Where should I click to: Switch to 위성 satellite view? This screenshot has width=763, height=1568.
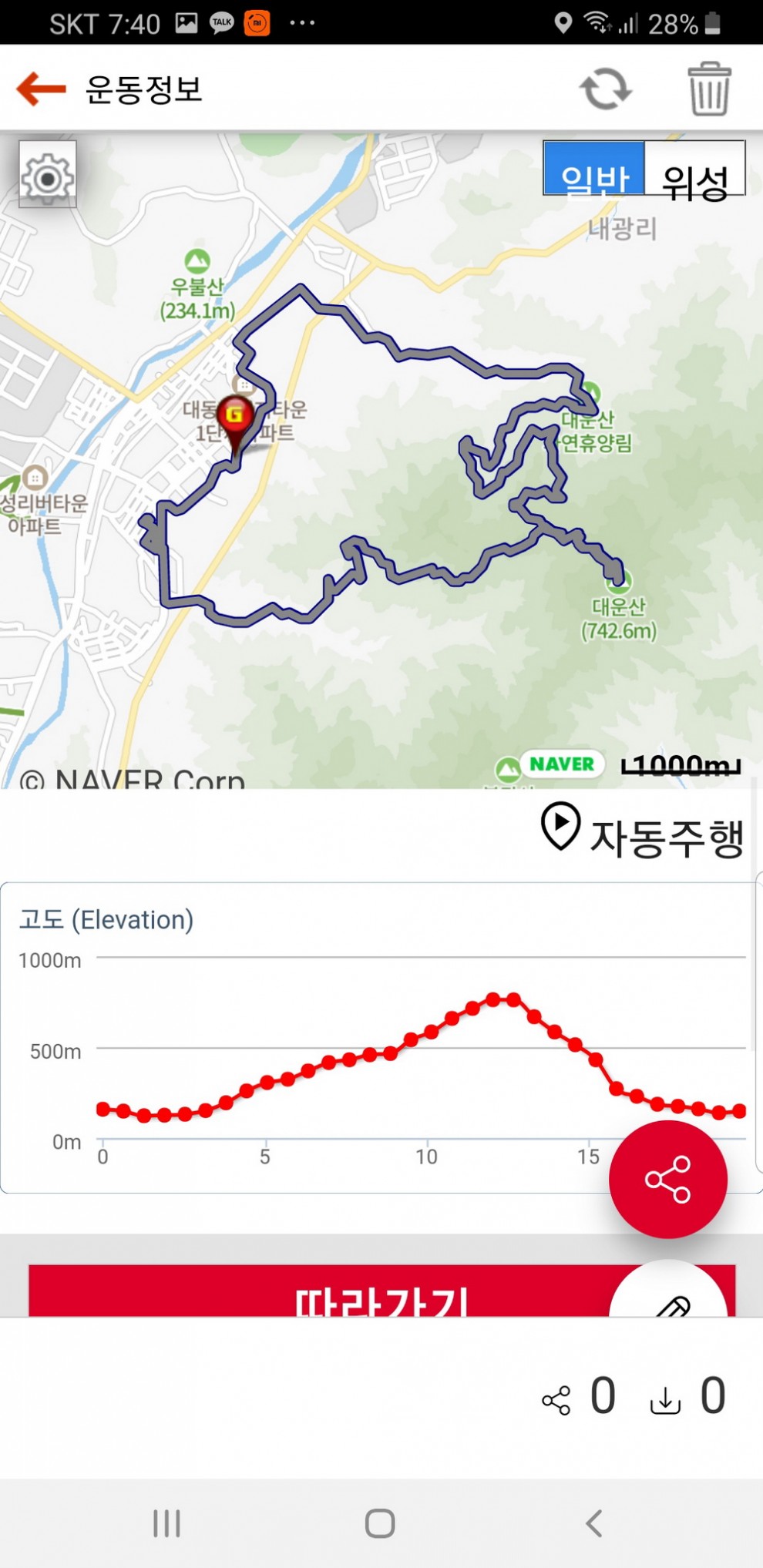tap(694, 168)
